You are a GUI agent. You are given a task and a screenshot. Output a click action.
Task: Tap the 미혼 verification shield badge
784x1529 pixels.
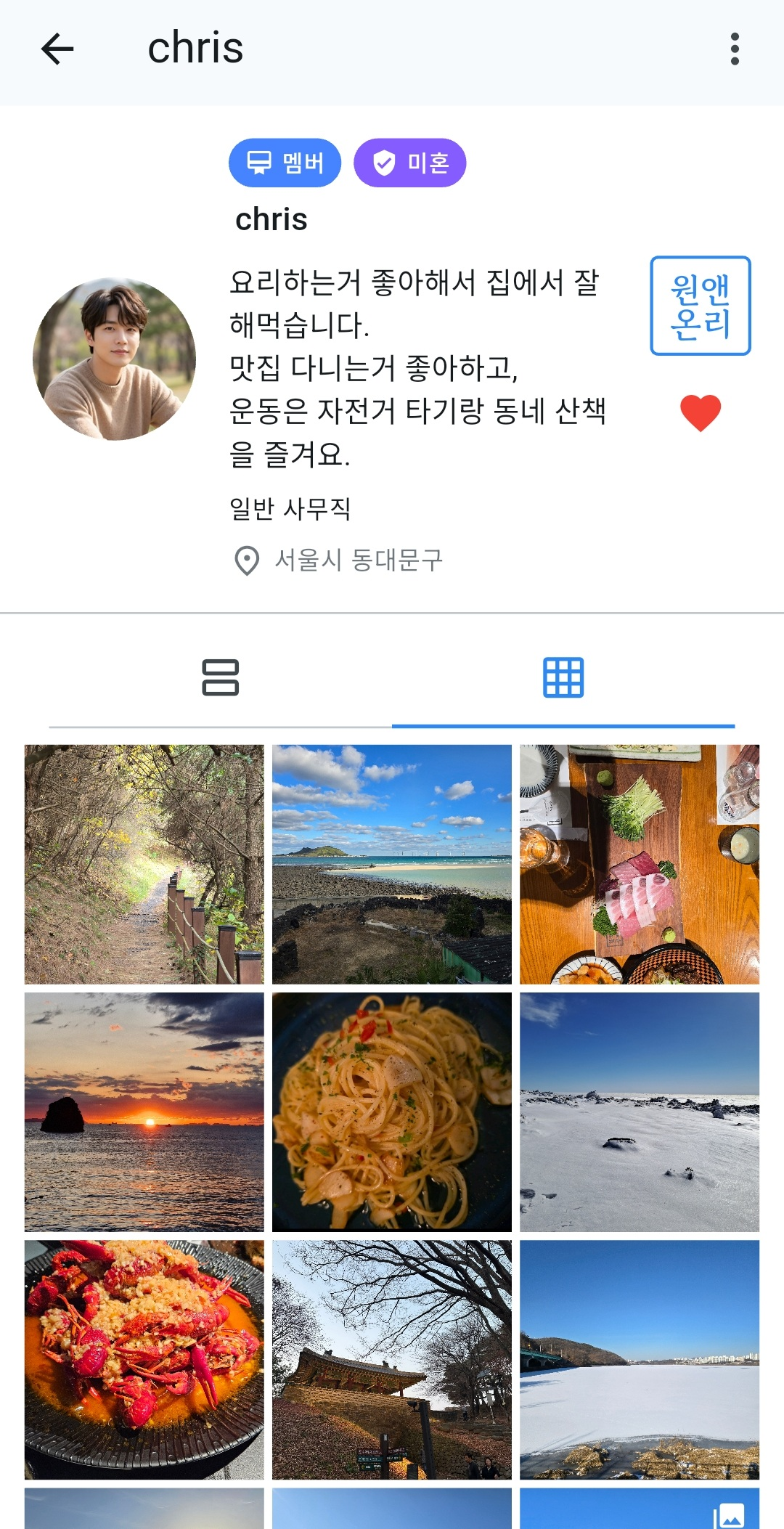pos(383,163)
